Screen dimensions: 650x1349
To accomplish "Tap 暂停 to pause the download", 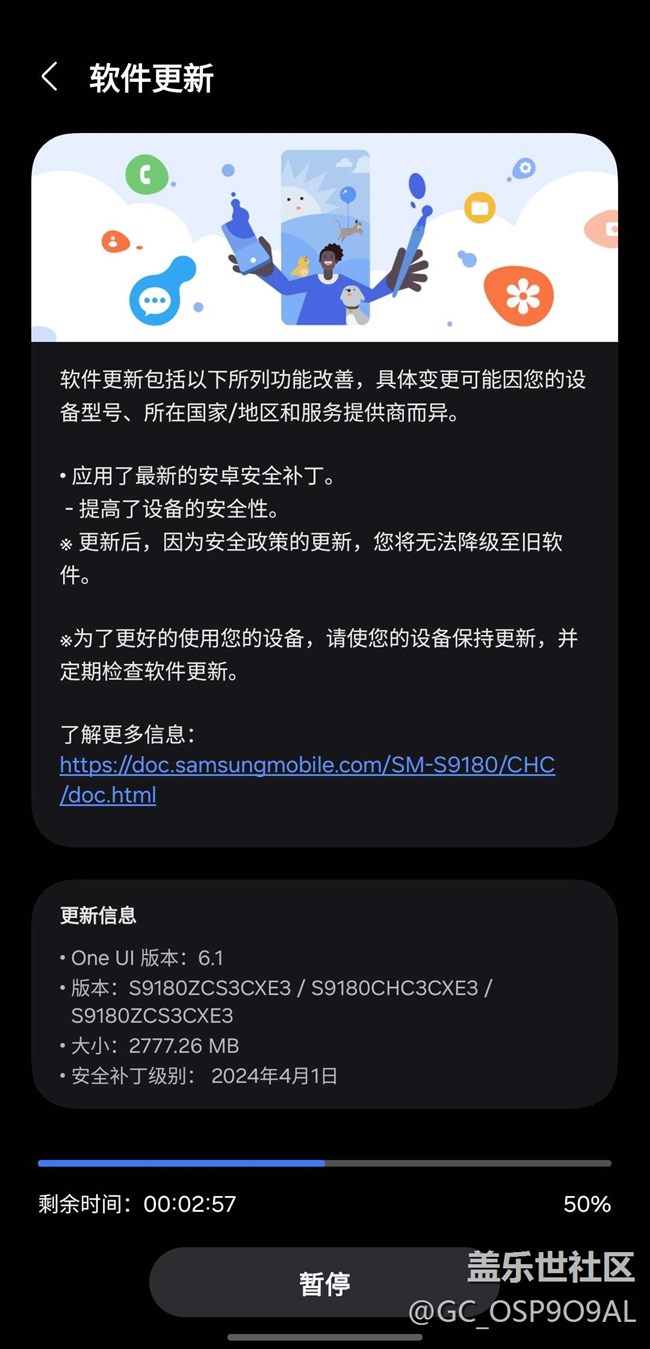I will pyautogui.click(x=324, y=1283).
